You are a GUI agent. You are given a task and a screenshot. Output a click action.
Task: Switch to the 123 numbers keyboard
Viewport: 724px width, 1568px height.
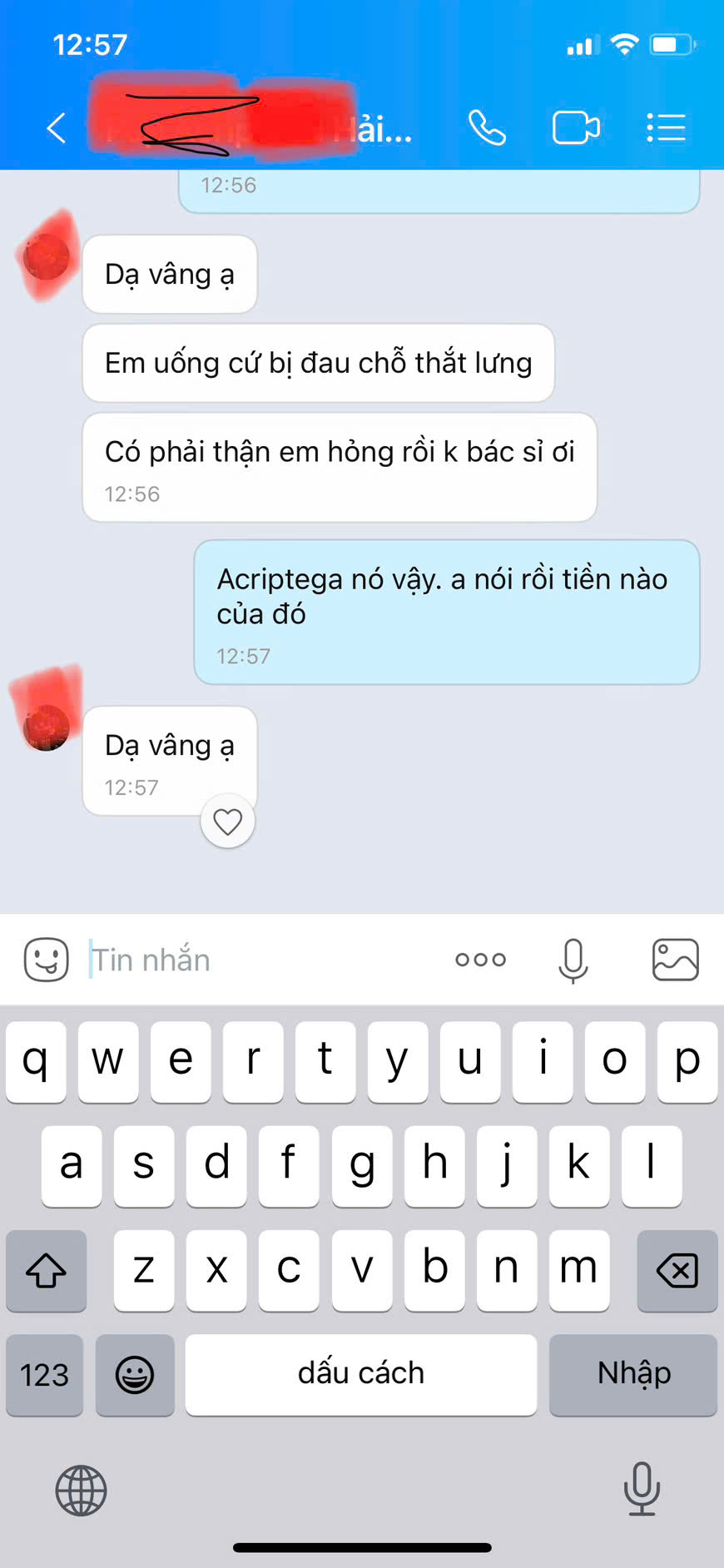coord(45,1374)
